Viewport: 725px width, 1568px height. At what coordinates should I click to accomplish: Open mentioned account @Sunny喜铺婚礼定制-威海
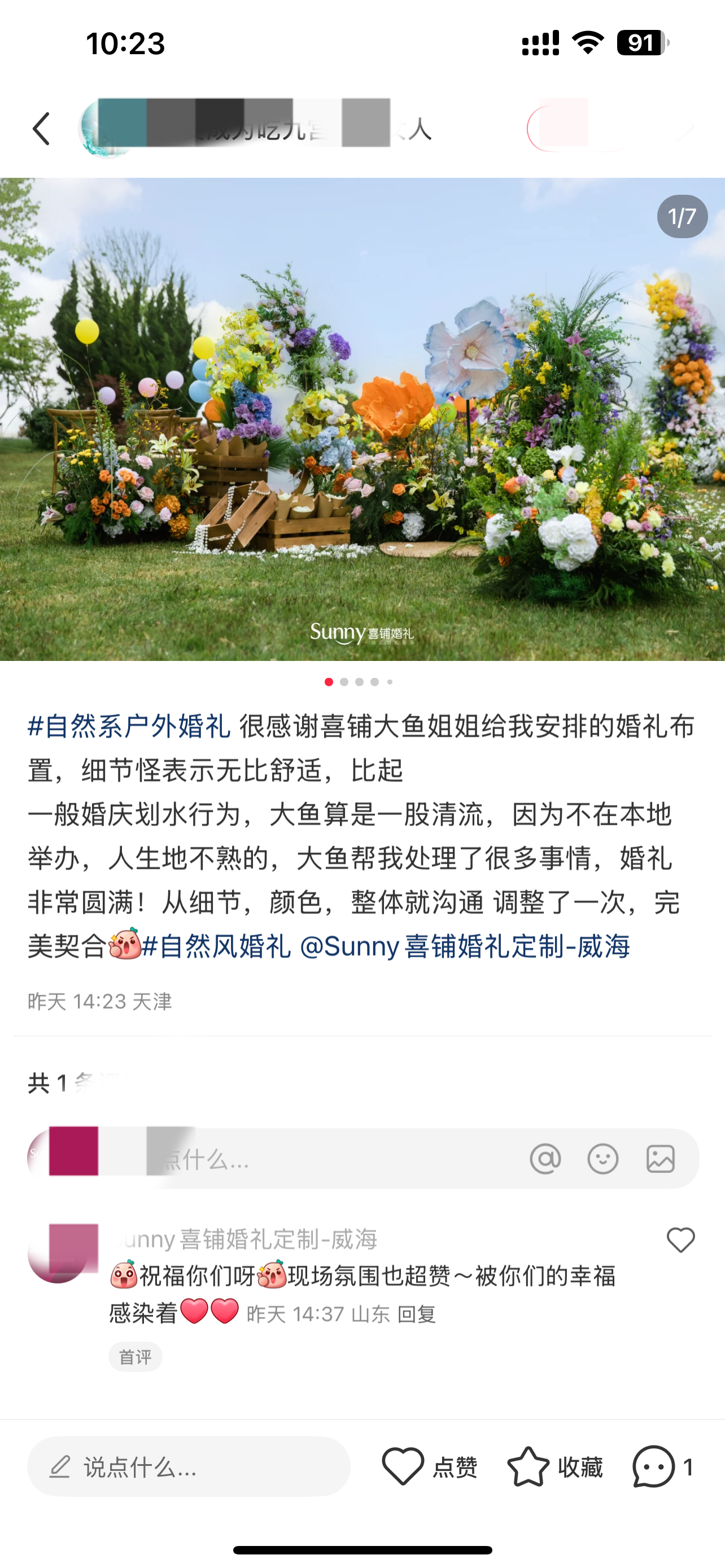[x=465, y=946]
